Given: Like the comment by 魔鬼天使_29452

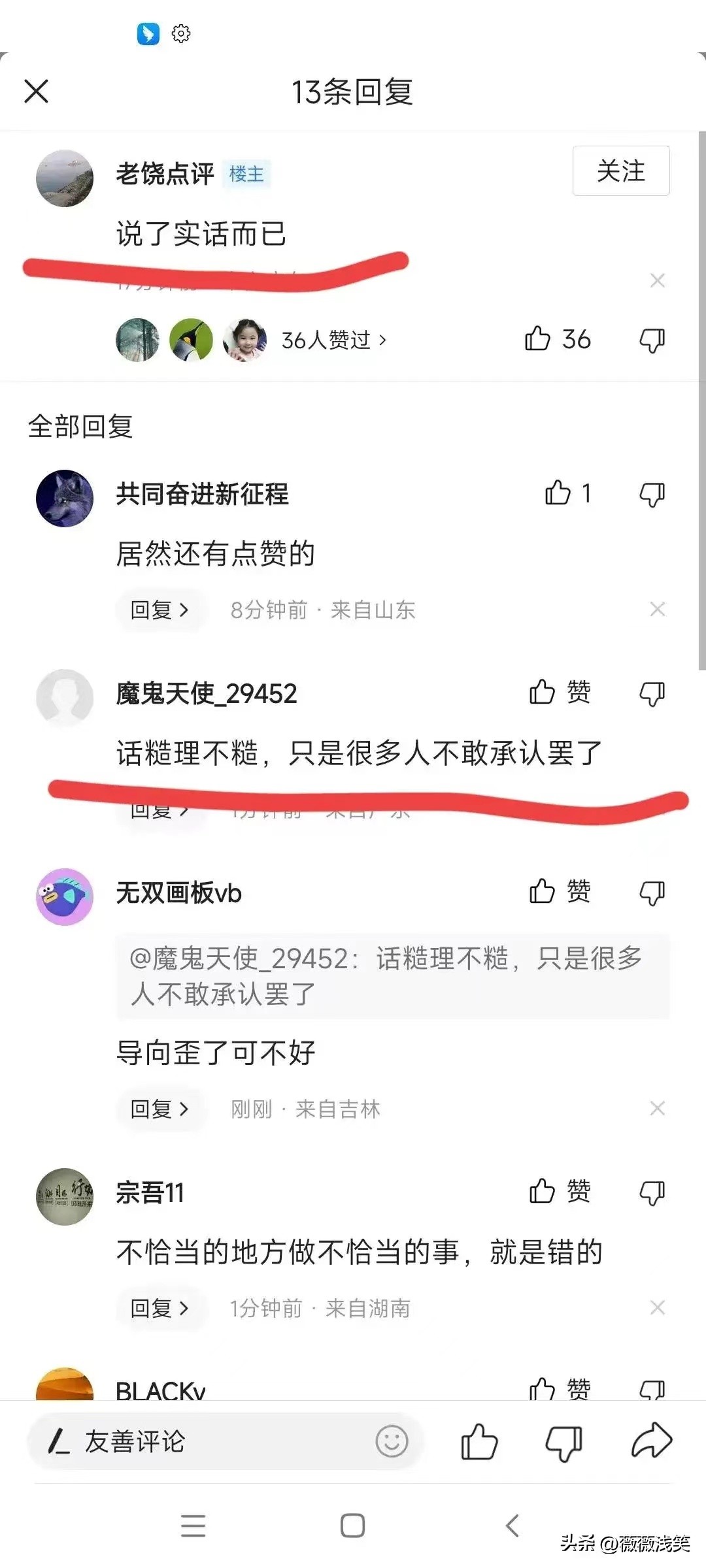Looking at the screenshot, I should point(560,692).
